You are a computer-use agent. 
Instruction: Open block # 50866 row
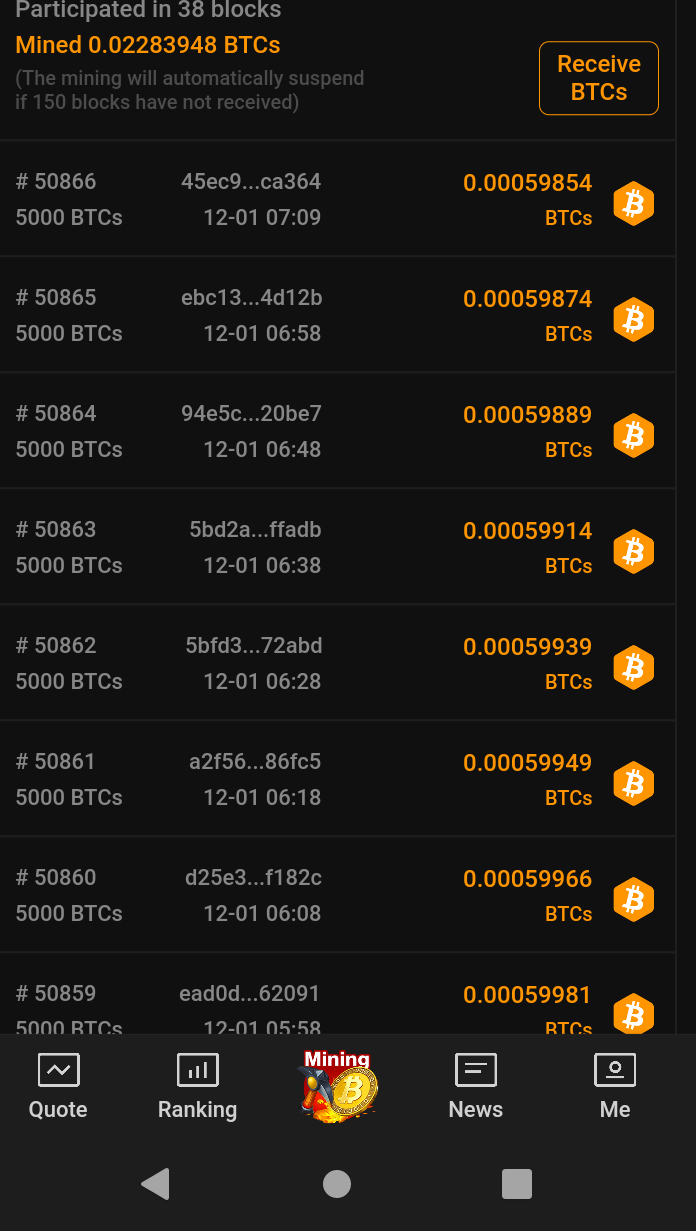point(337,199)
